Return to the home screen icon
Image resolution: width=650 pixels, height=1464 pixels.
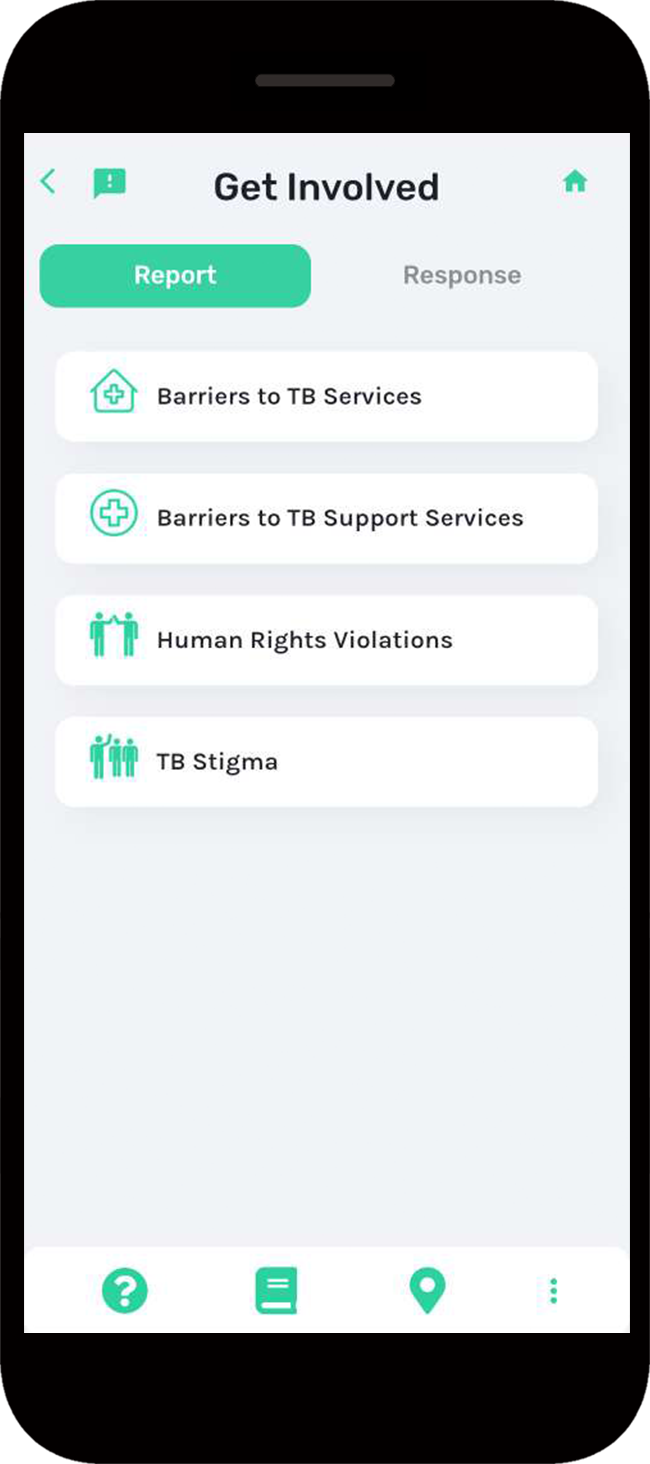574,182
